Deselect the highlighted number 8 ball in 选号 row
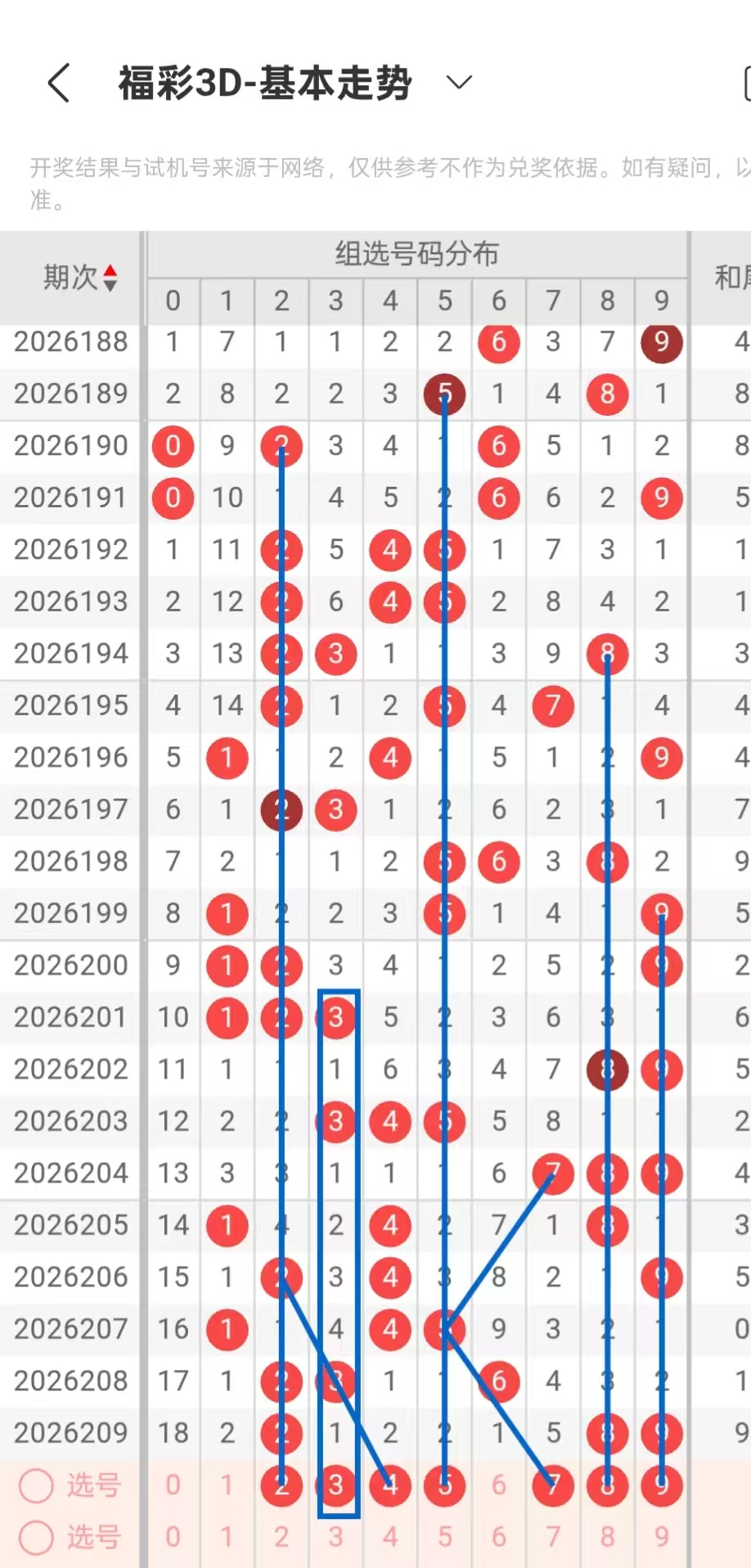Image resolution: width=751 pixels, height=1568 pixels. (607, 1485)
